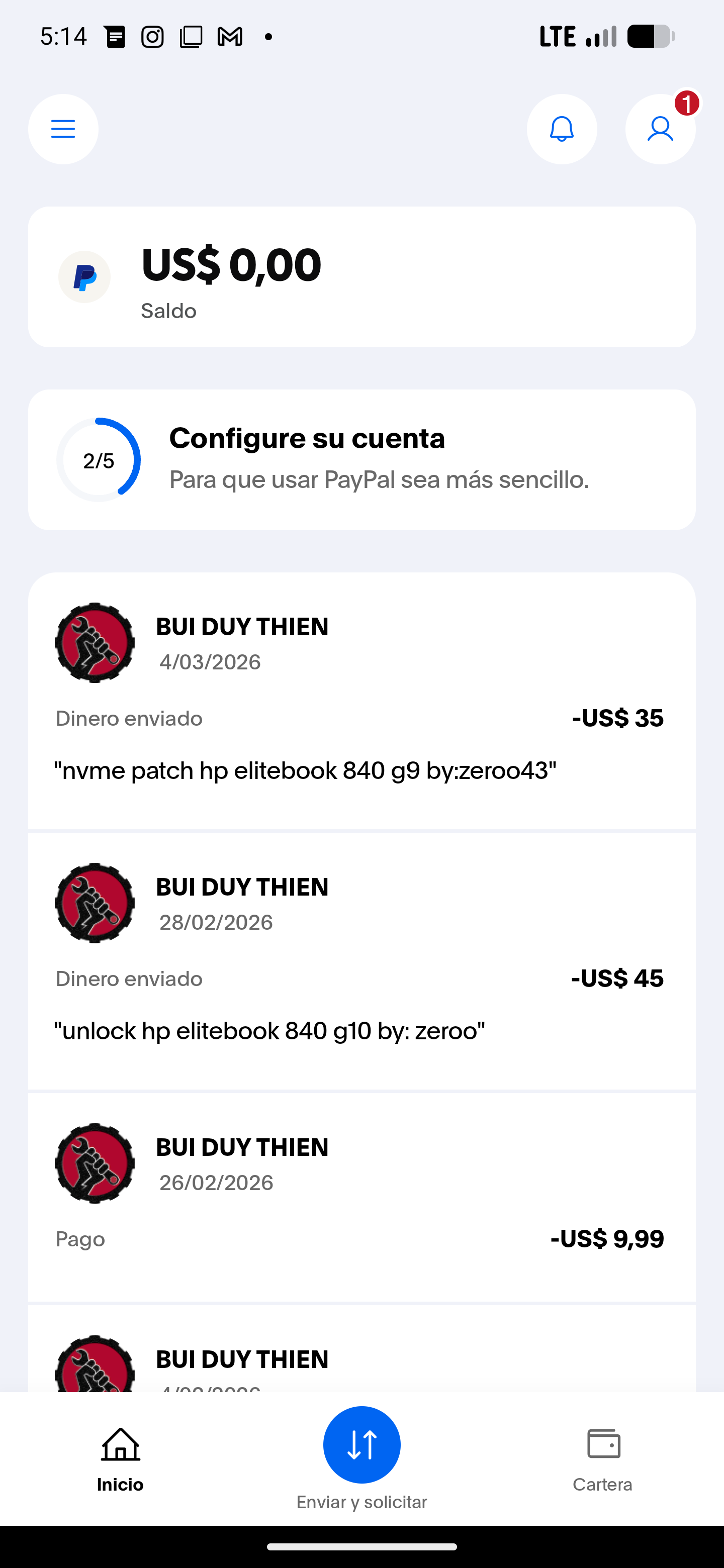Tap the Enviar y solicitar button
Screen dimensions: 724x1568
pyautogui.click(x=361, y=1445)
